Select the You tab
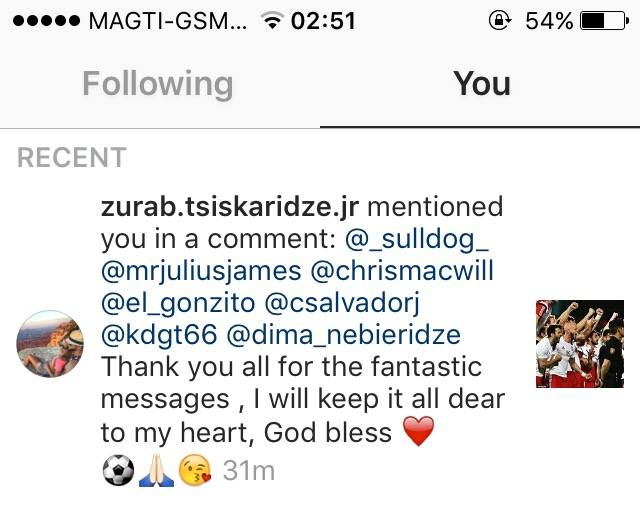The height and width of the screenshot is (507, 640). (x=481, y=84)
